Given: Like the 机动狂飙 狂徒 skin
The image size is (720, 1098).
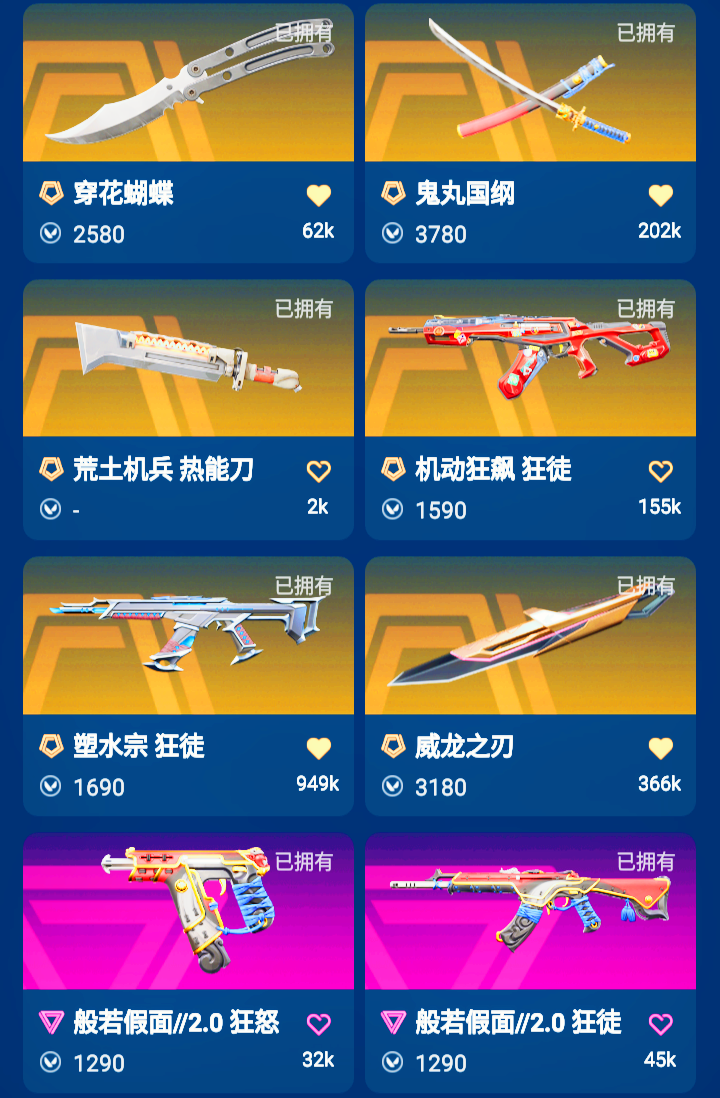Looking at the screenshot, I should coord(660,471).
